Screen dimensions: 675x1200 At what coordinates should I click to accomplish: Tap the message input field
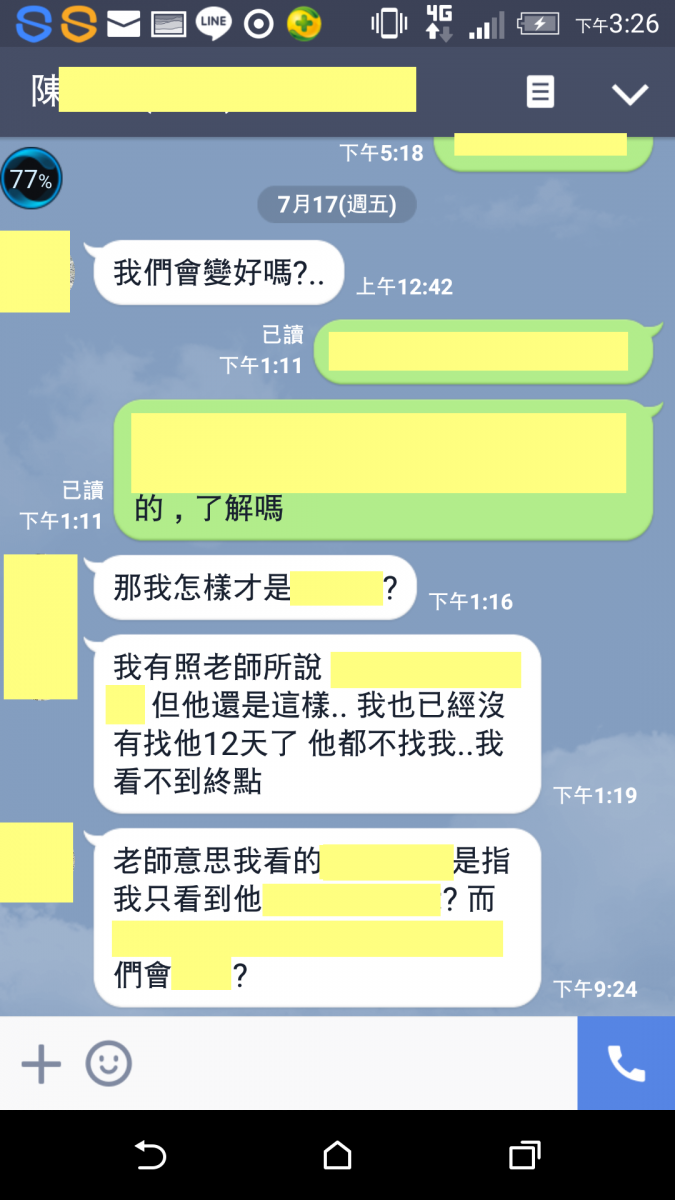click(x=350, y=1063)
